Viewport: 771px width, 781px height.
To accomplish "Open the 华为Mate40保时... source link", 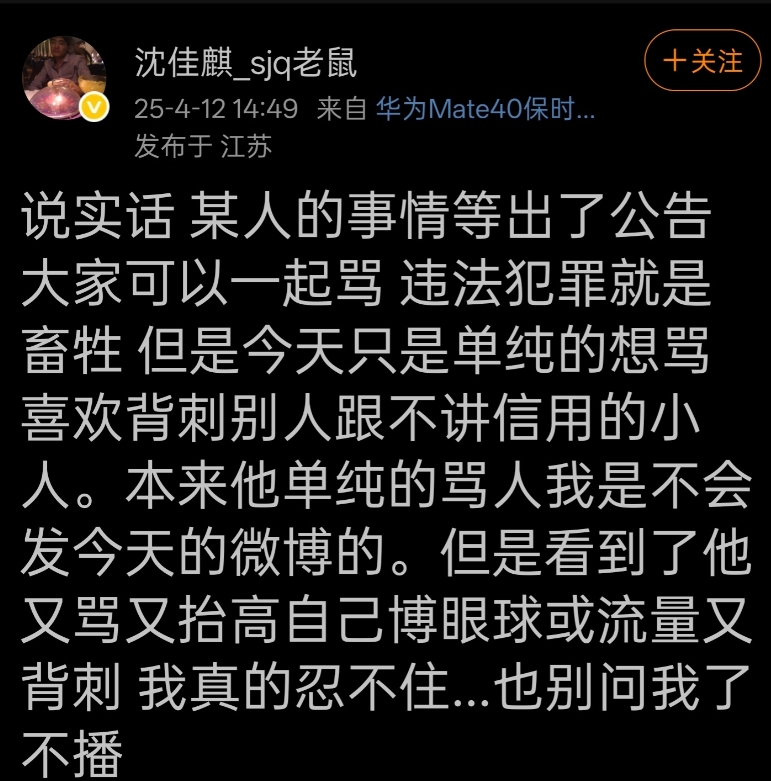I will tap(485, 109).
